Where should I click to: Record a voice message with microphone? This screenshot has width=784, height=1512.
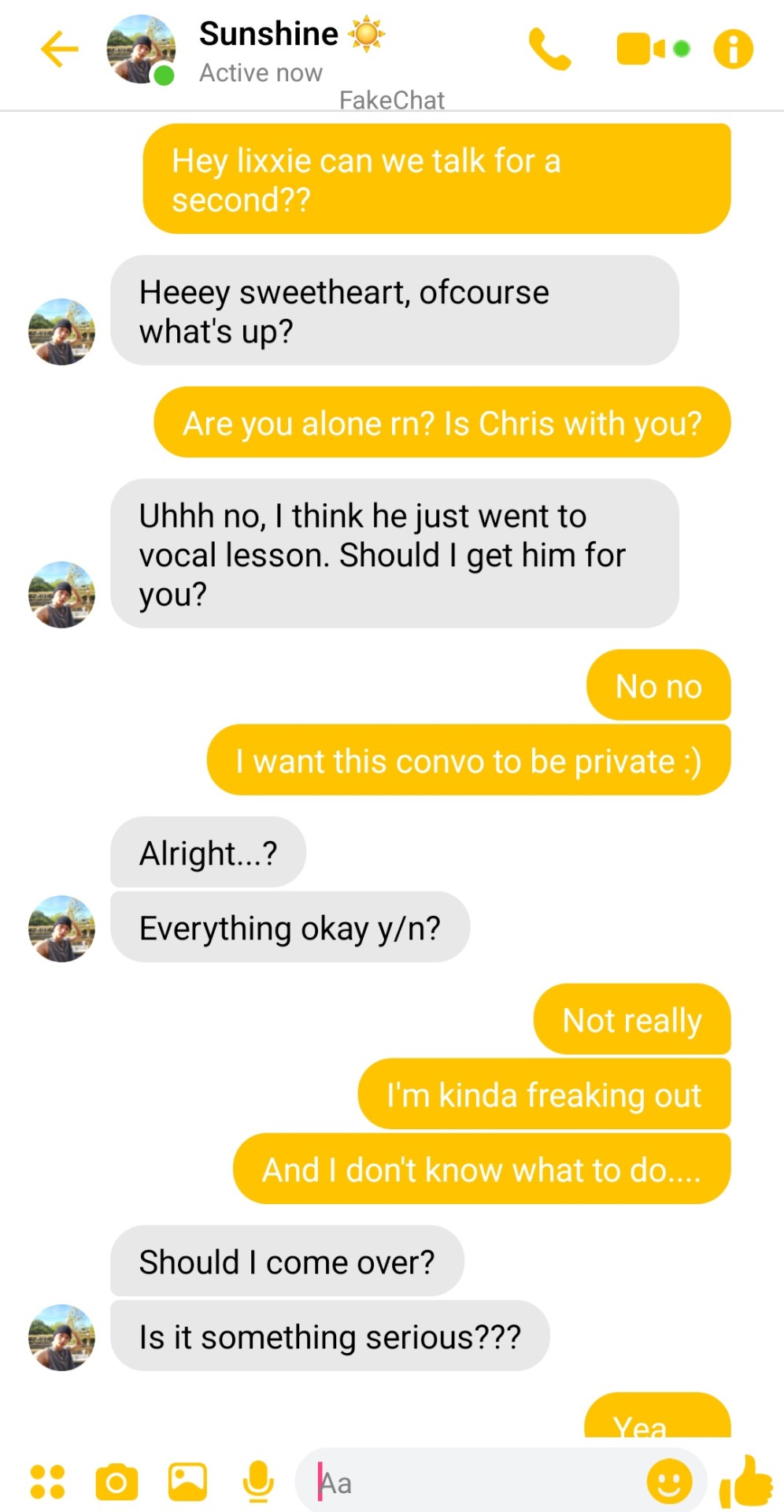click(258, 1482)
